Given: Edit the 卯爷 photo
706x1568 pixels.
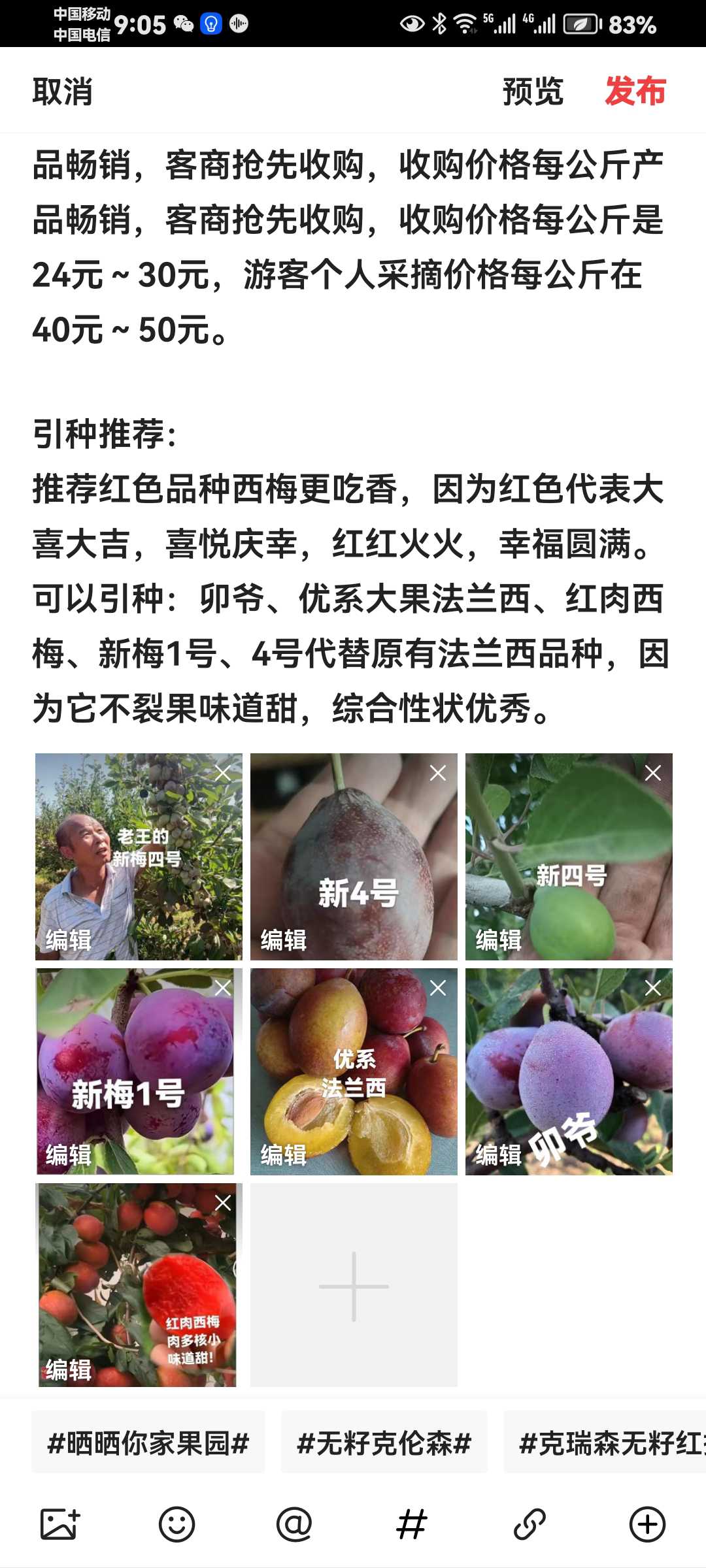Looking at the screenshot, I should 499,1154.
